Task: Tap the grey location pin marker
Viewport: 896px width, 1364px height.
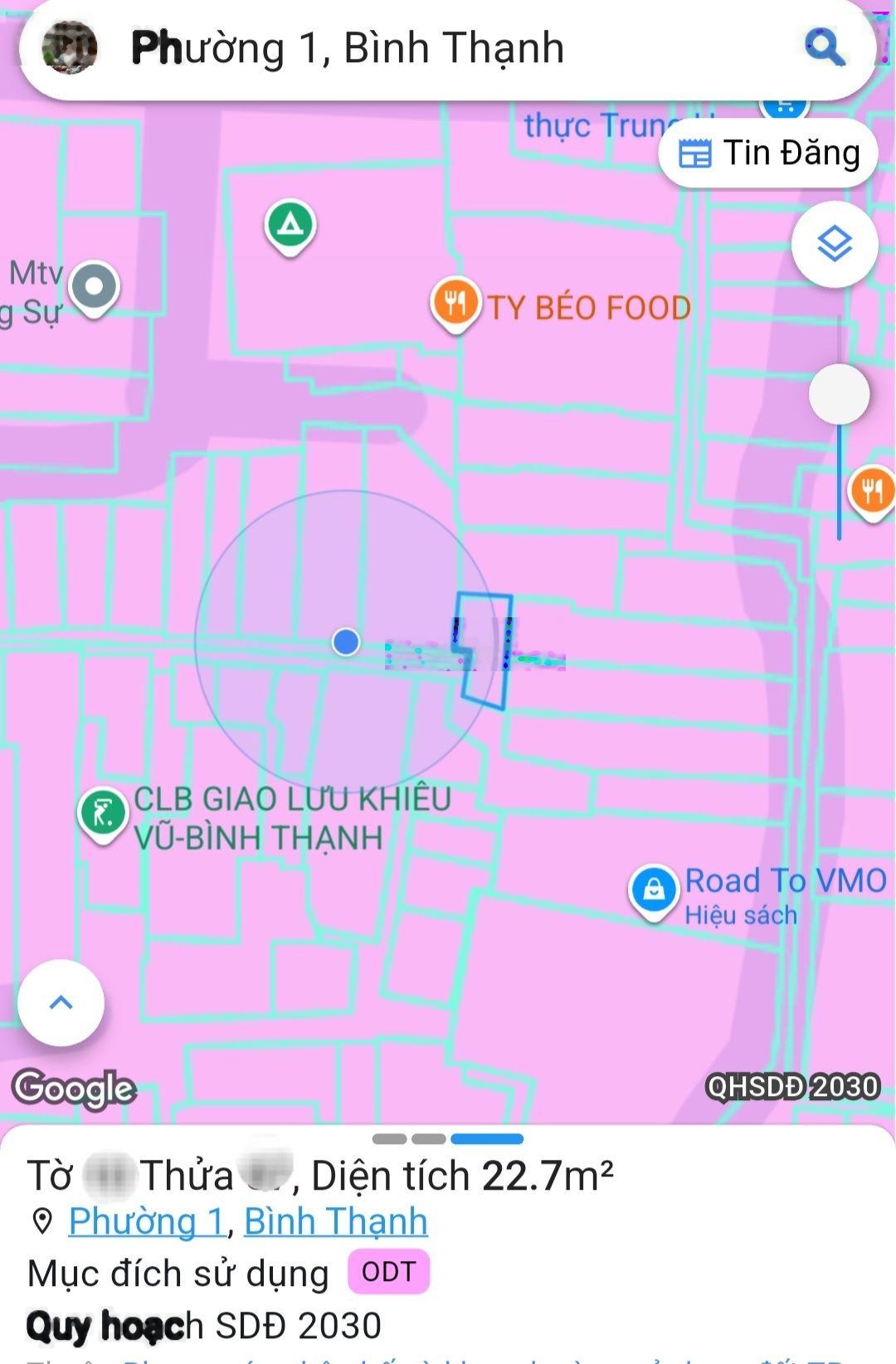Action: click(x=95, y=287)
